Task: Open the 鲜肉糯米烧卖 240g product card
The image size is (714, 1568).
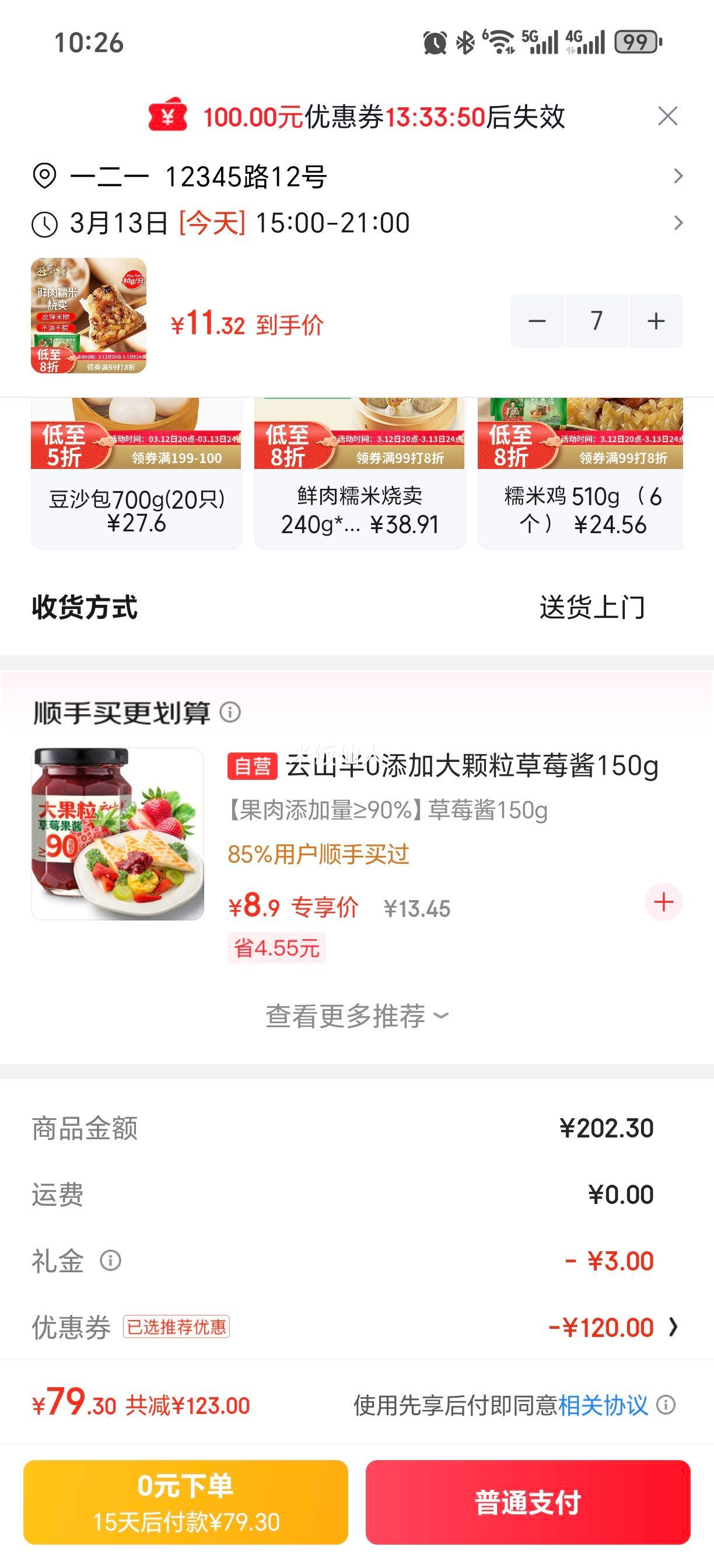Action: click(x=360, y=474)
